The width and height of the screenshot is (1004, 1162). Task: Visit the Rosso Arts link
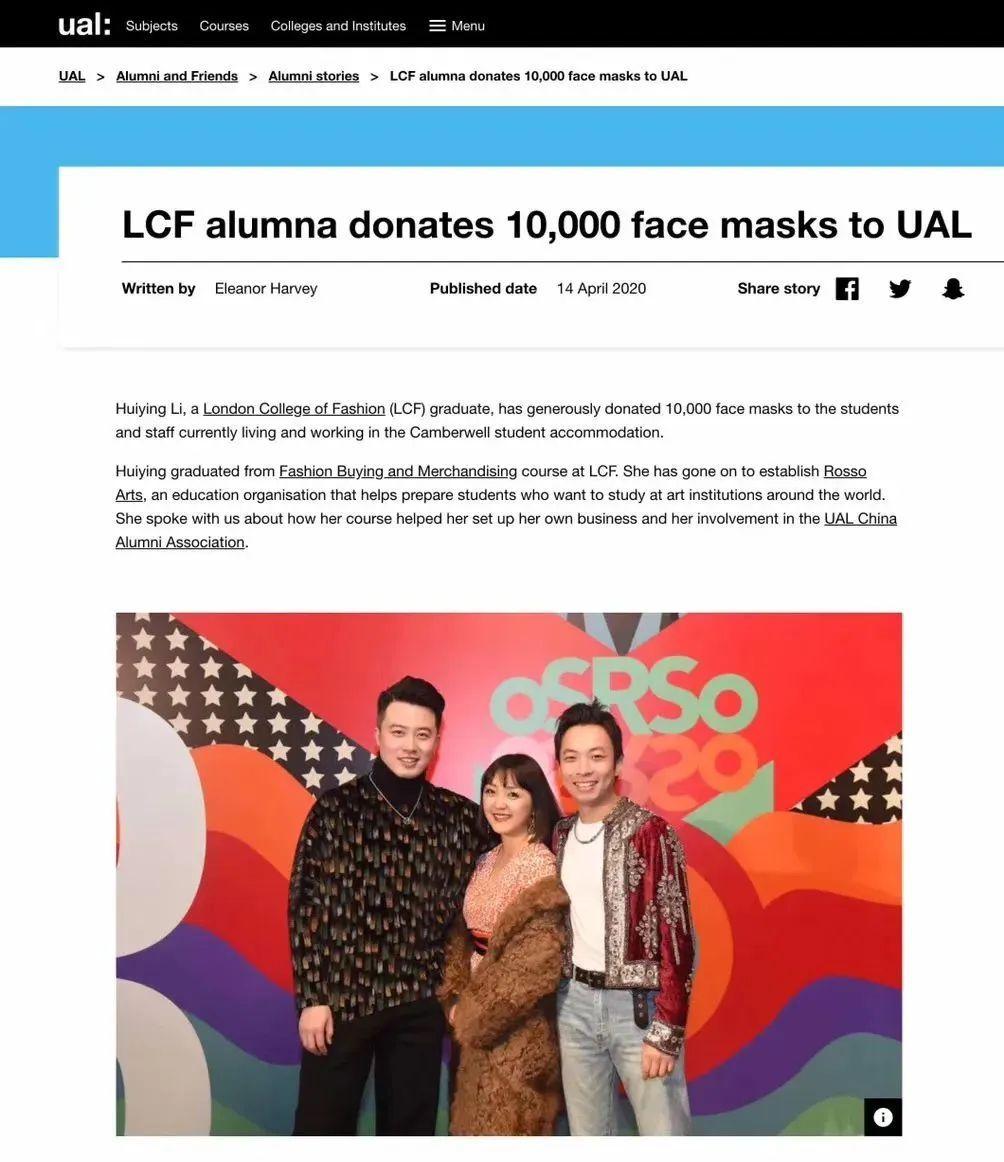click(x=844, y=471)
